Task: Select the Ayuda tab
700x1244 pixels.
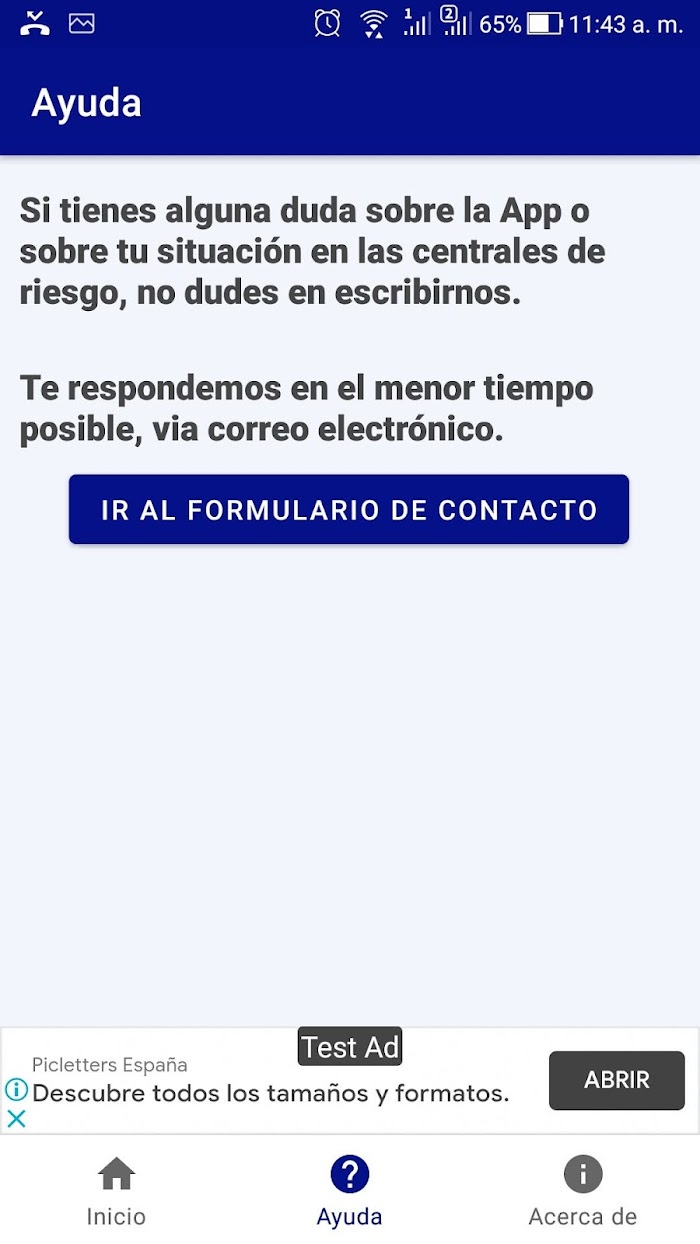Action: pos(349,1190)
